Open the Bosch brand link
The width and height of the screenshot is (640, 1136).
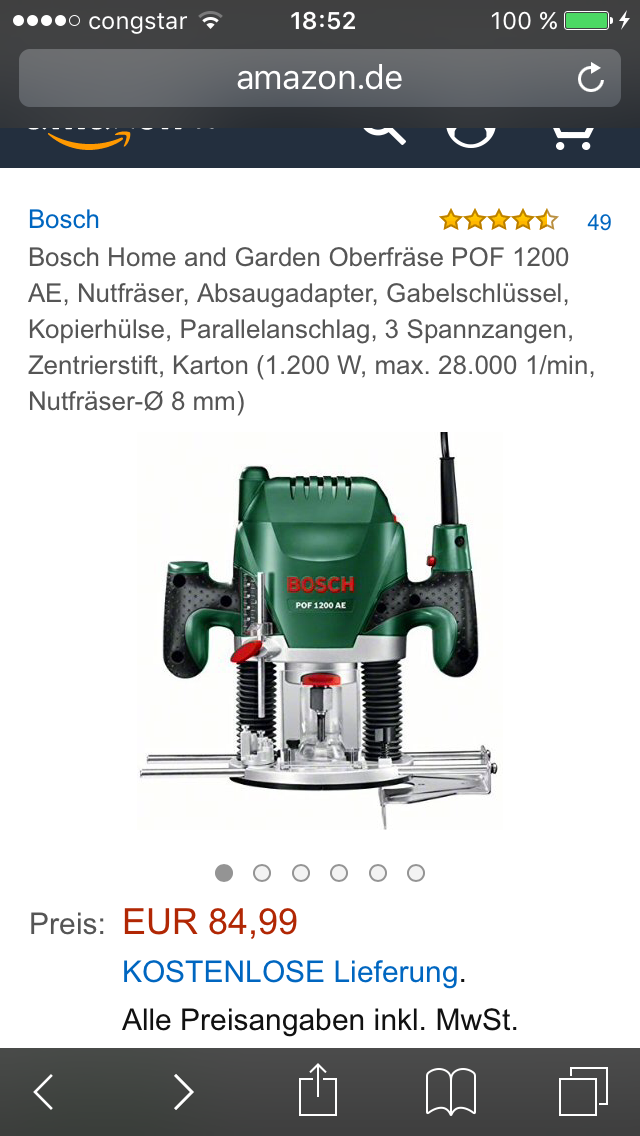tap(64, 219)
